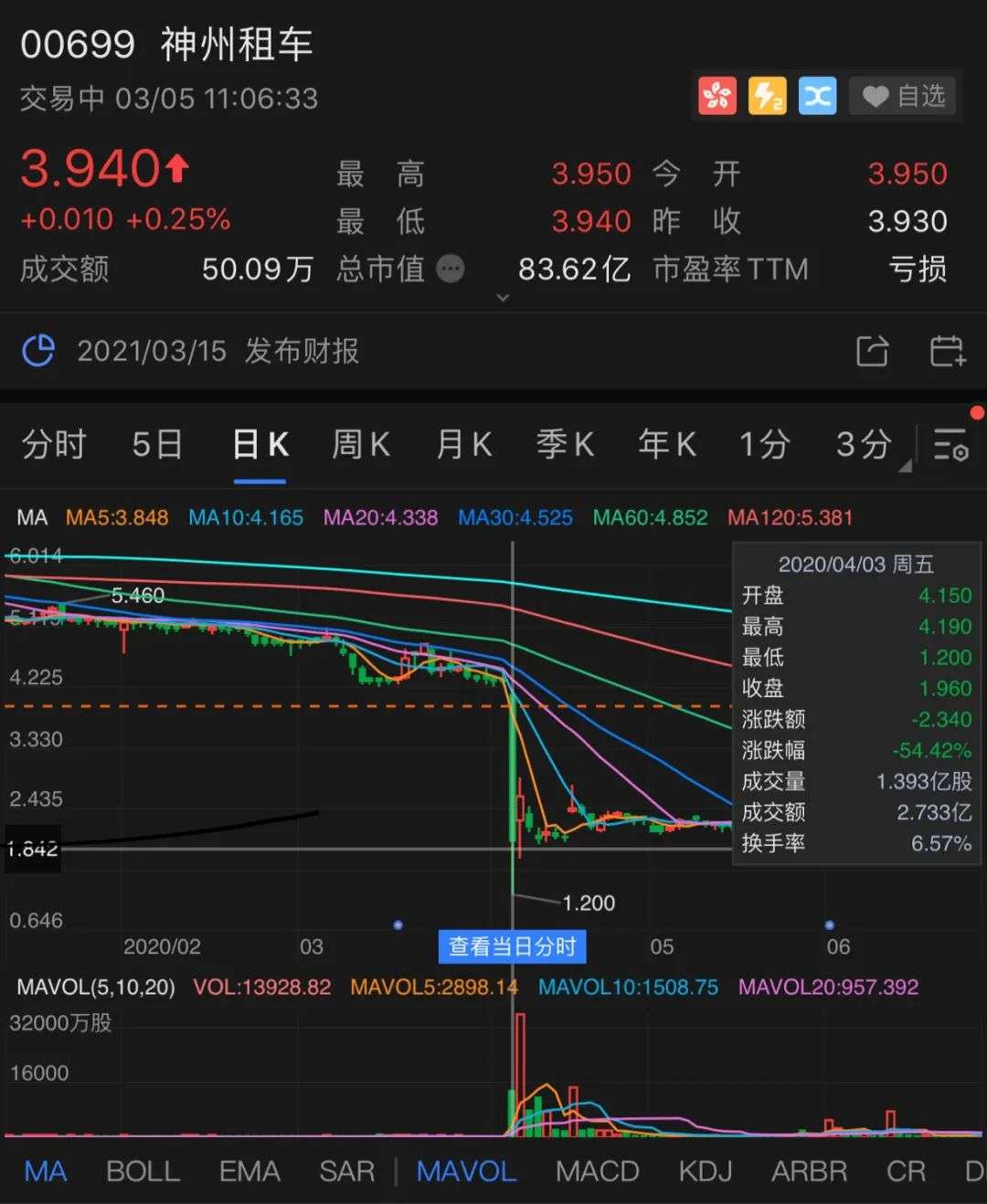Select the BOLL indicator

pos(143,1171)
